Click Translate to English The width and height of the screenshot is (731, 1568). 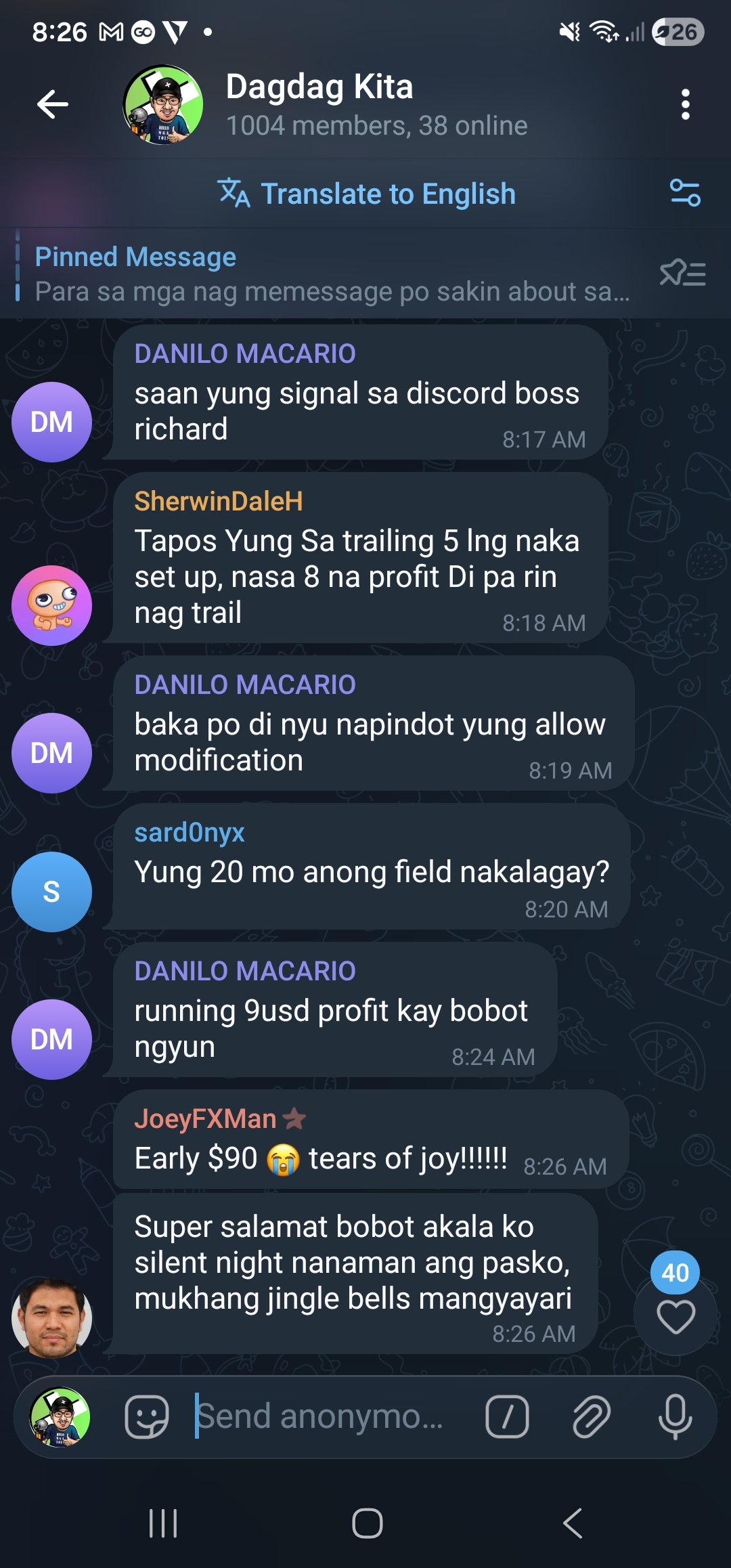click(x=390, y=194)
